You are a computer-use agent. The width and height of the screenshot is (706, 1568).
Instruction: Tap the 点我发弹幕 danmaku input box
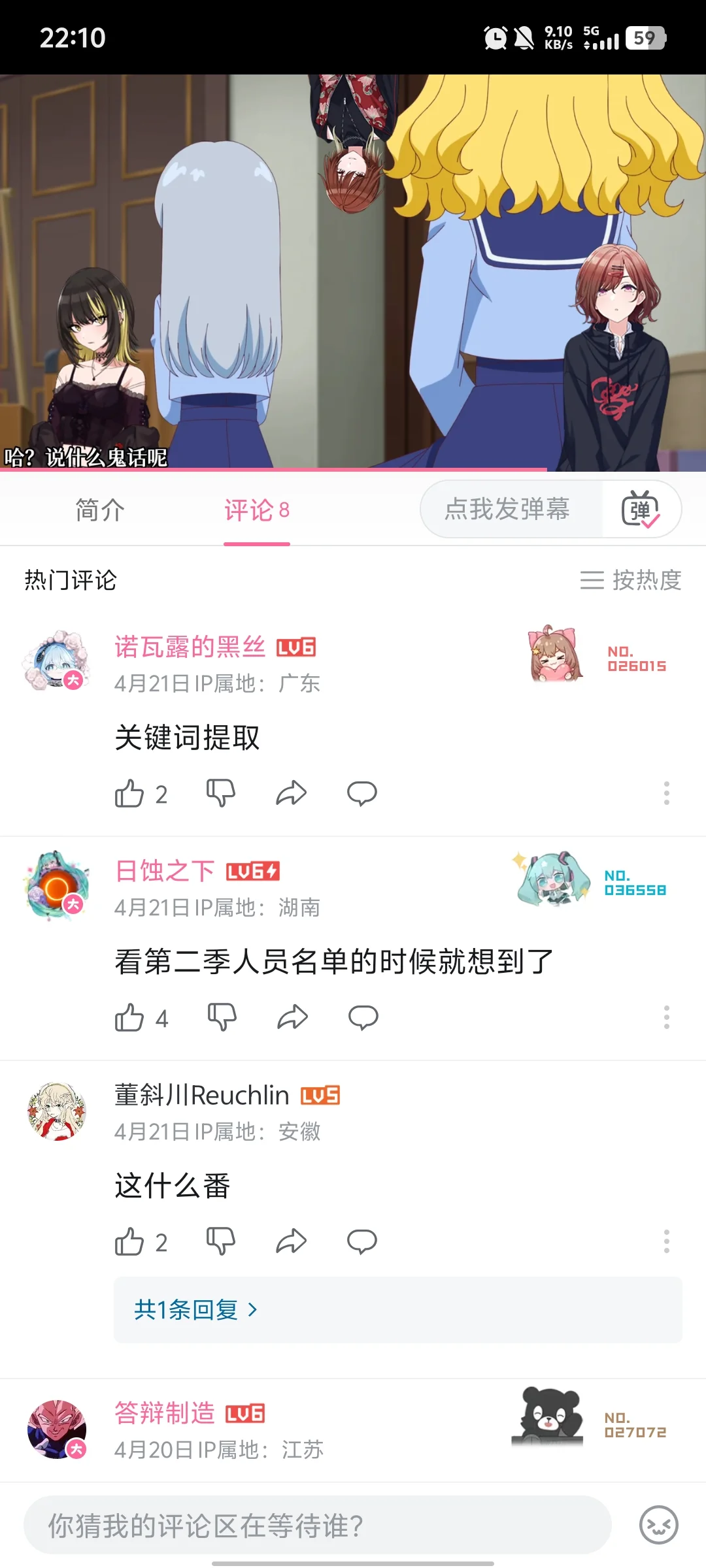[507, 509]
